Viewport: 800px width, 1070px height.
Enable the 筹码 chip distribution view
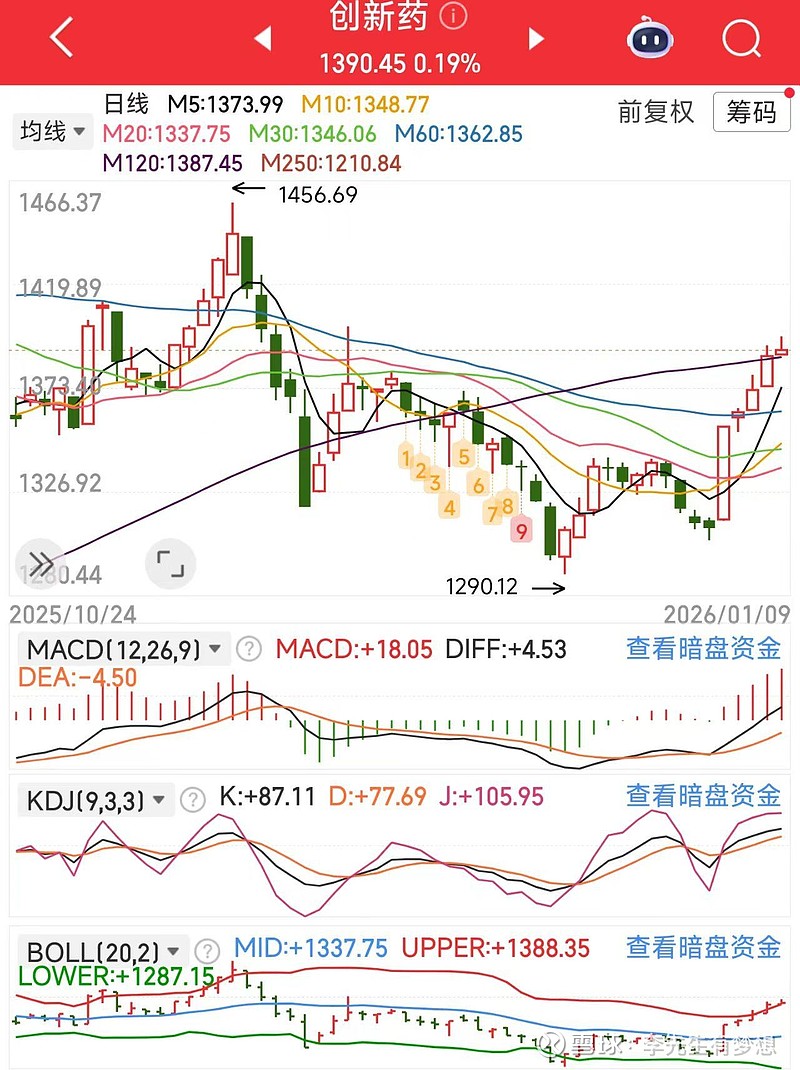[753, 113]
